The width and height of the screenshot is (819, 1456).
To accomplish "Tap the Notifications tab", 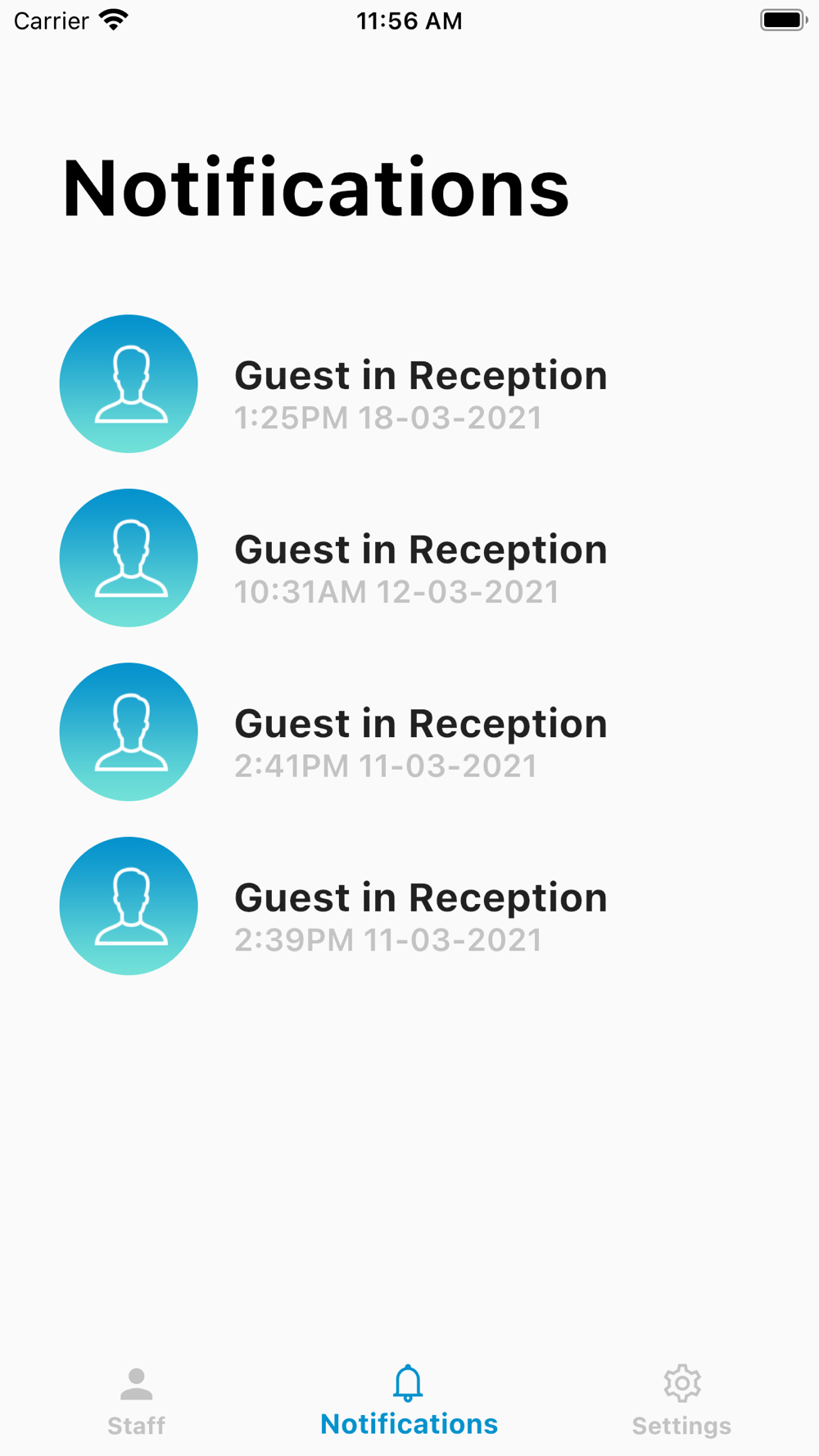I will click(409, 1402).
